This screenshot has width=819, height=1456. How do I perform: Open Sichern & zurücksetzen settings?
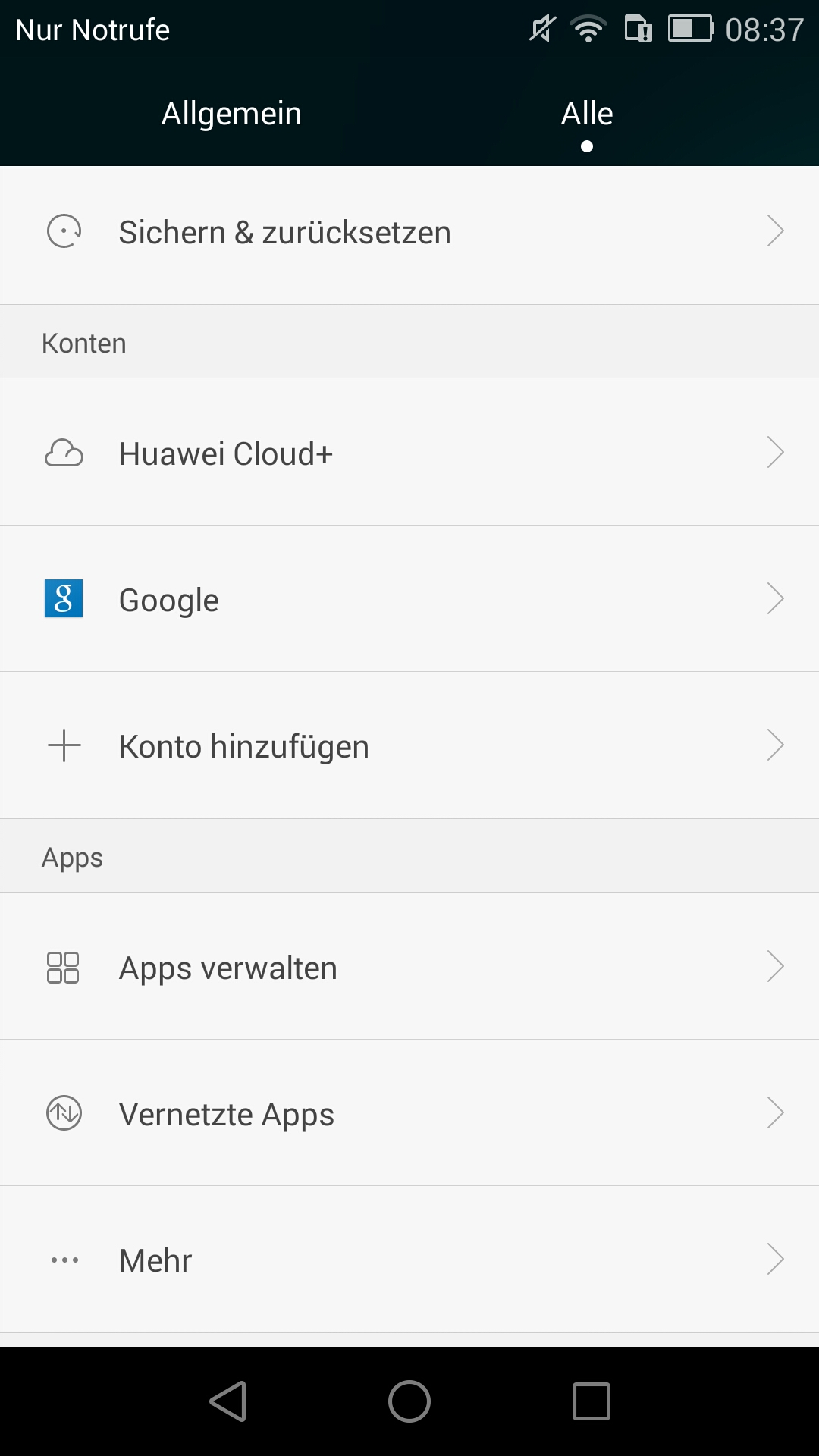tap(409, 232)
